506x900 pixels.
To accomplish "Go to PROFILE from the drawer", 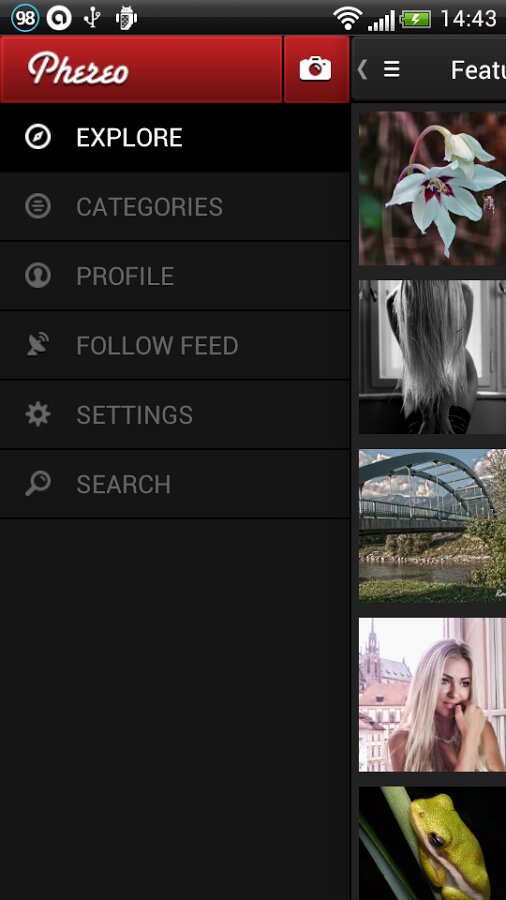I will pyautogui.click(x=174, y=276).
